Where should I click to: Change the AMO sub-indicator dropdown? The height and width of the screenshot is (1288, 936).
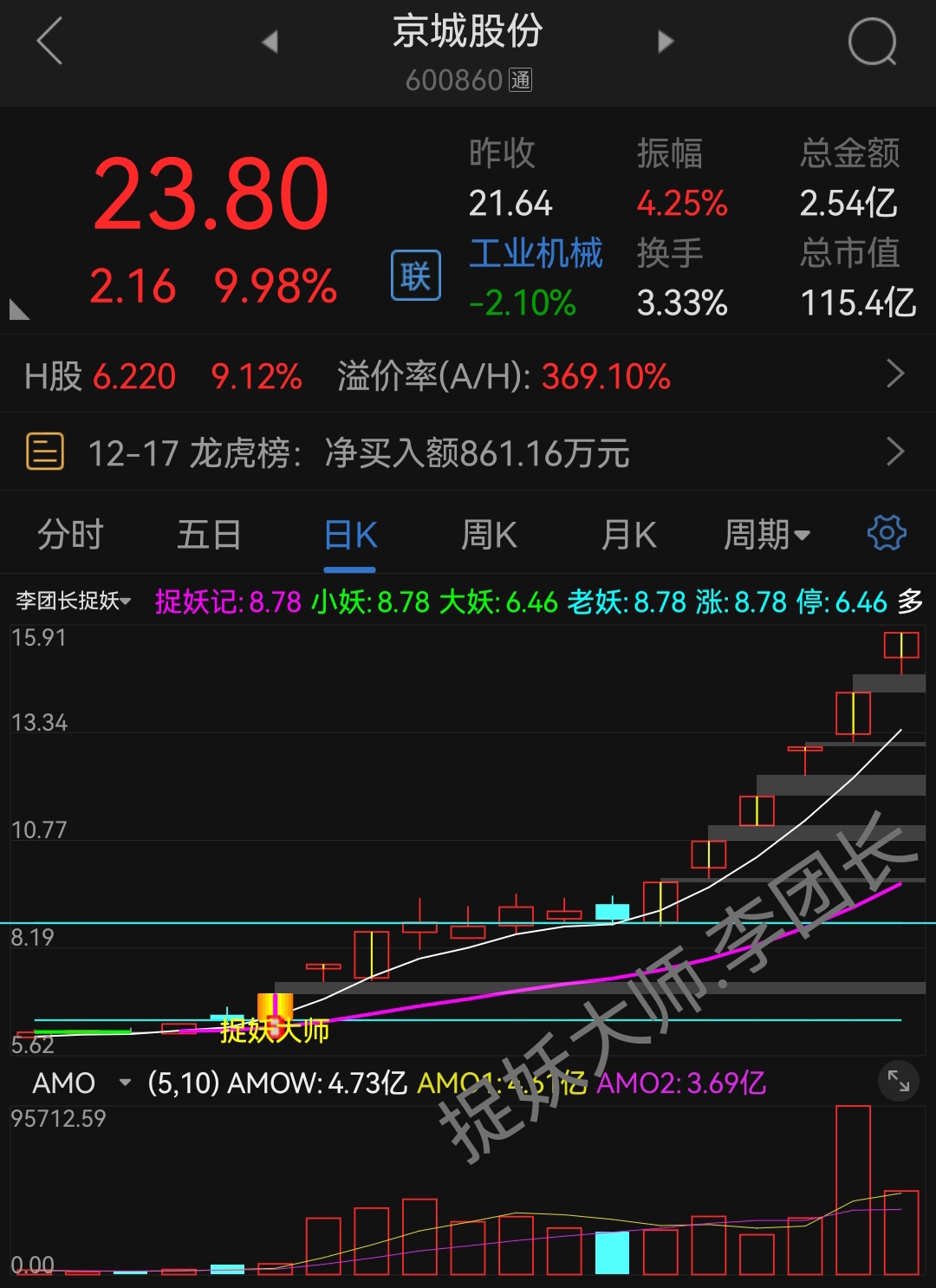point(80,1083)
